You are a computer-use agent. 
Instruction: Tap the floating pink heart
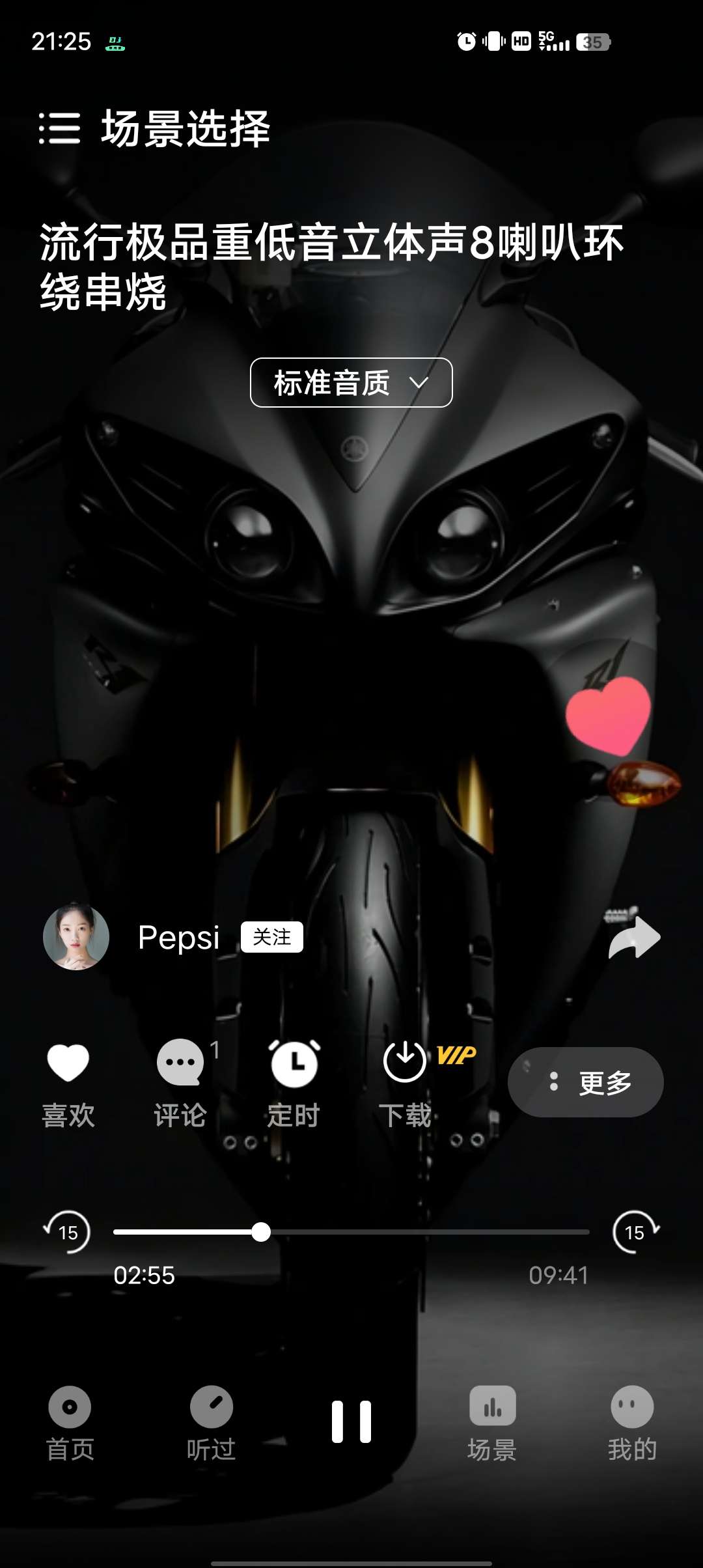(x=609, y=715)
